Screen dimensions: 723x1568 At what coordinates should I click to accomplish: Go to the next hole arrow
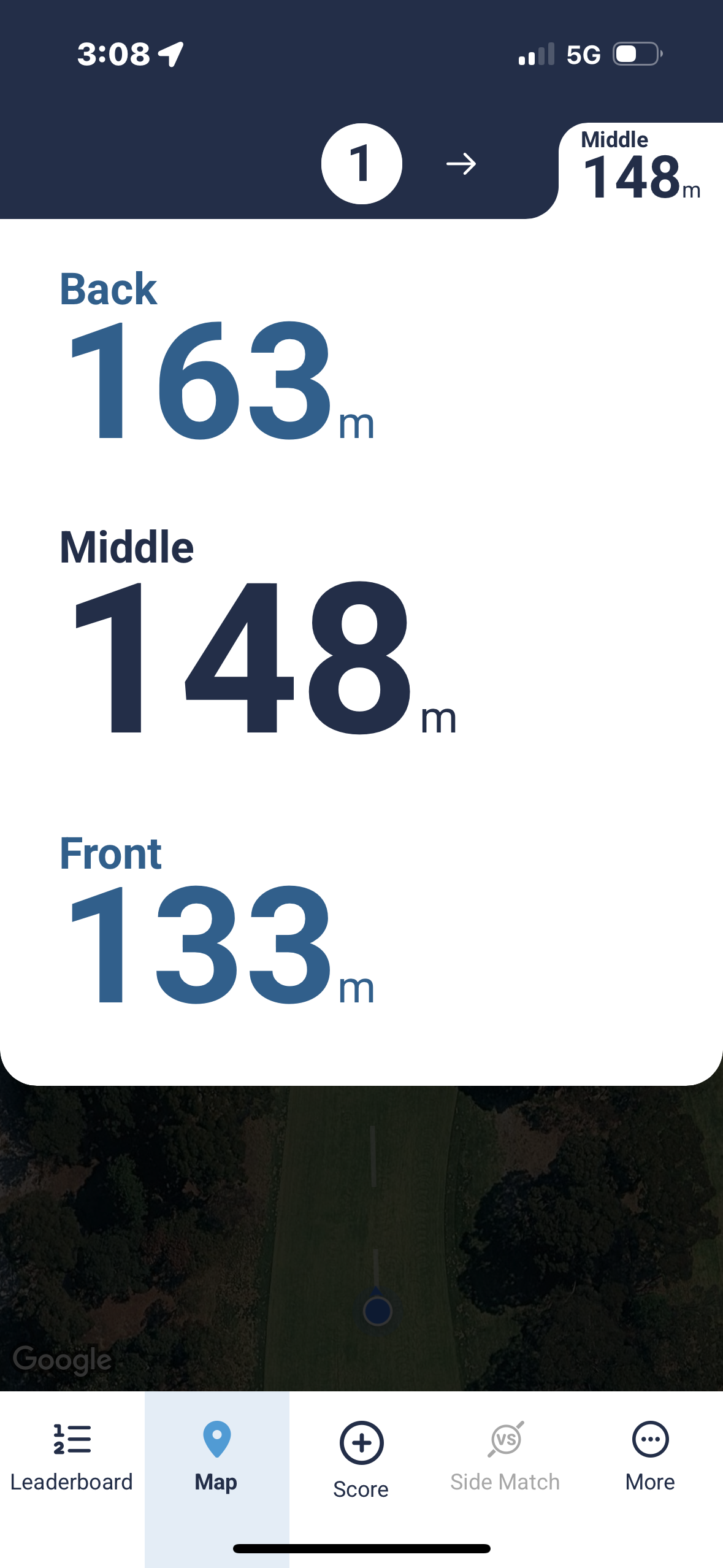(x=461, y=164)
